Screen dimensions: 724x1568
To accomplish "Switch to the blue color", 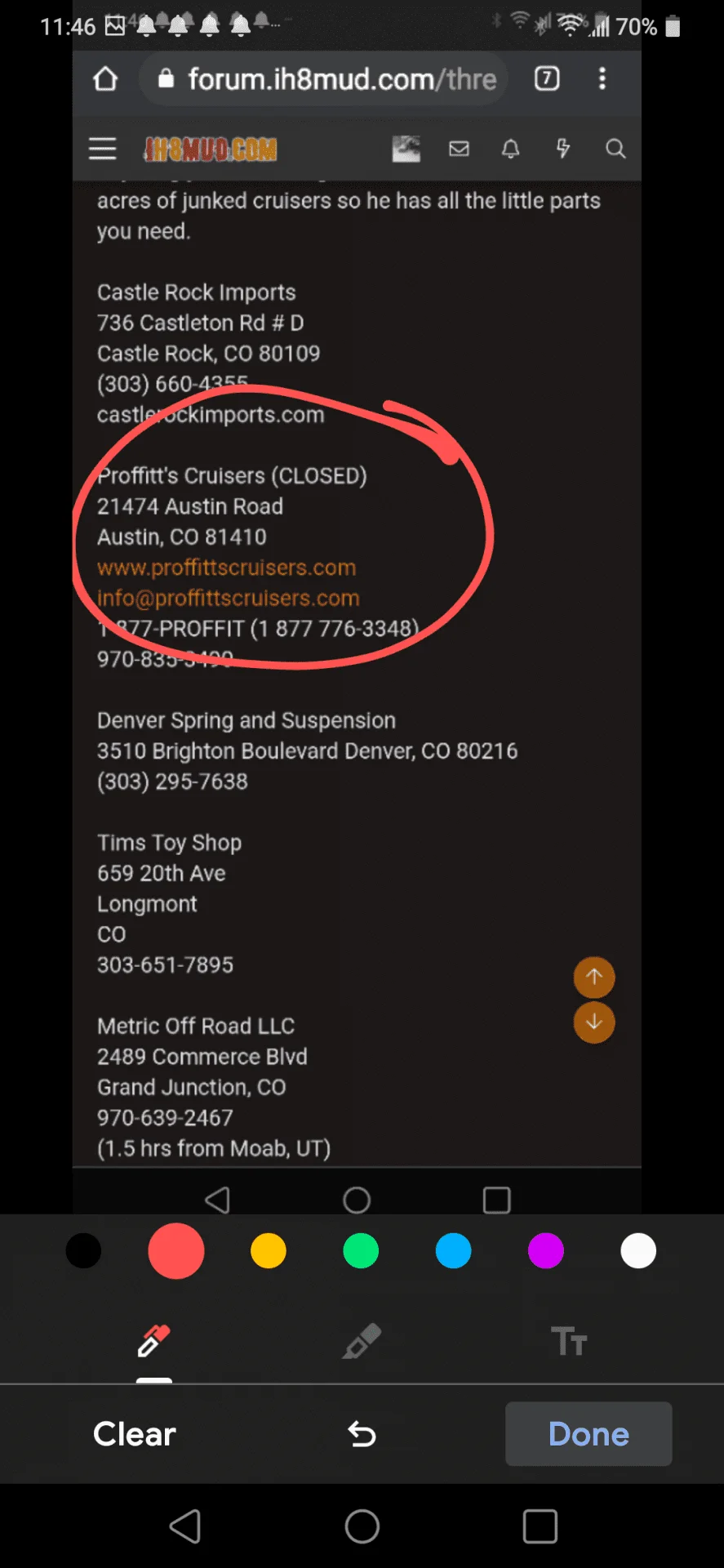I will [453, 1251].
